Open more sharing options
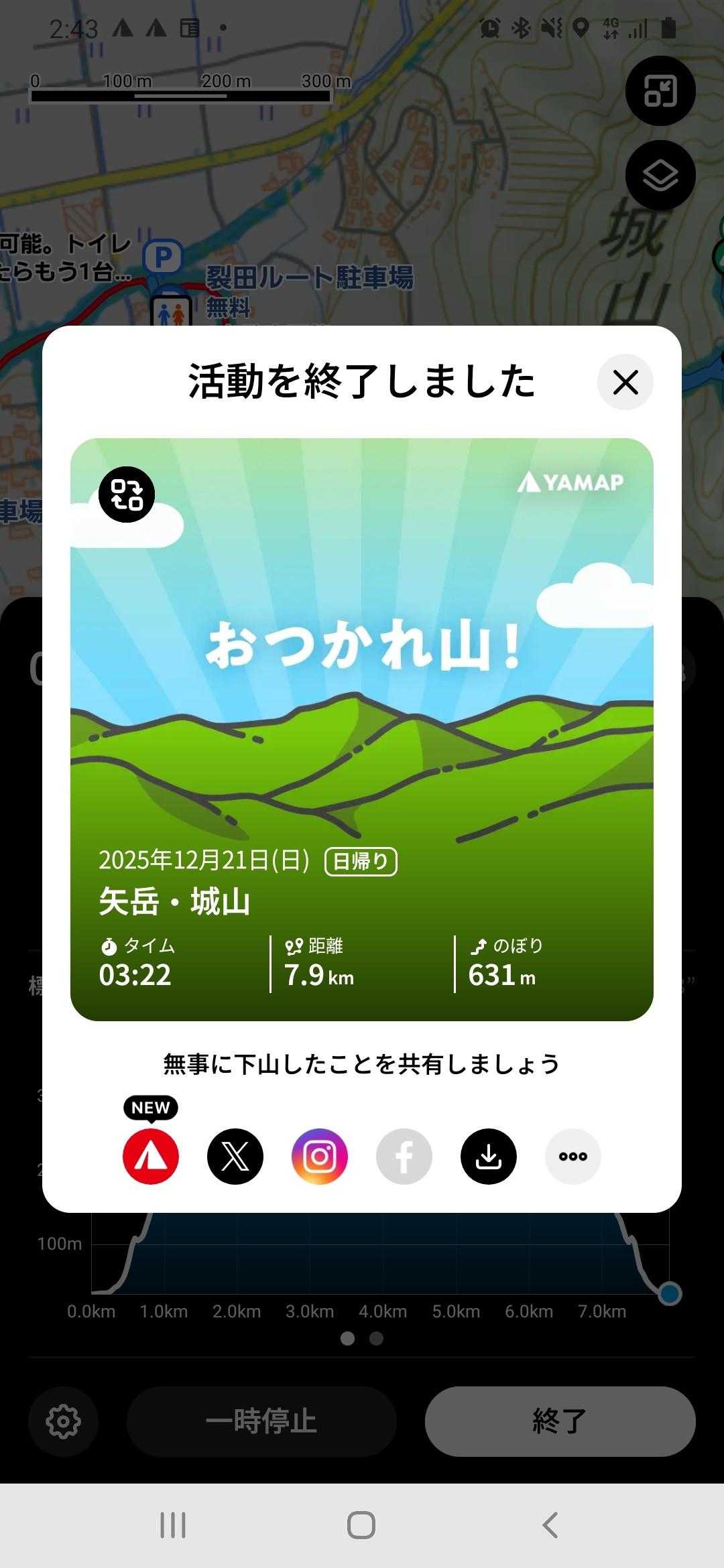 [573, 1157]
